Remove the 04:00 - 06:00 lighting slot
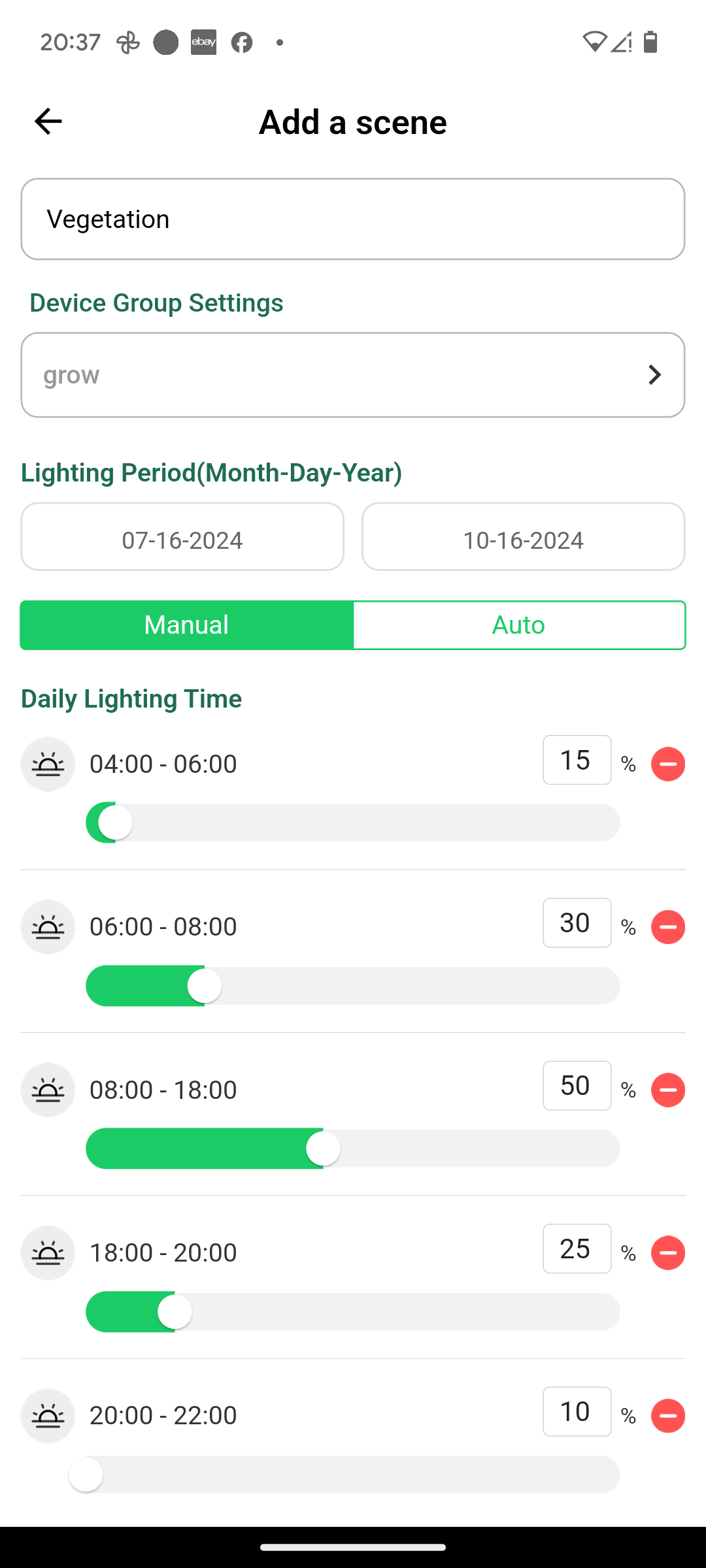Screen dimensions: 706x1568 pos(668,764)
